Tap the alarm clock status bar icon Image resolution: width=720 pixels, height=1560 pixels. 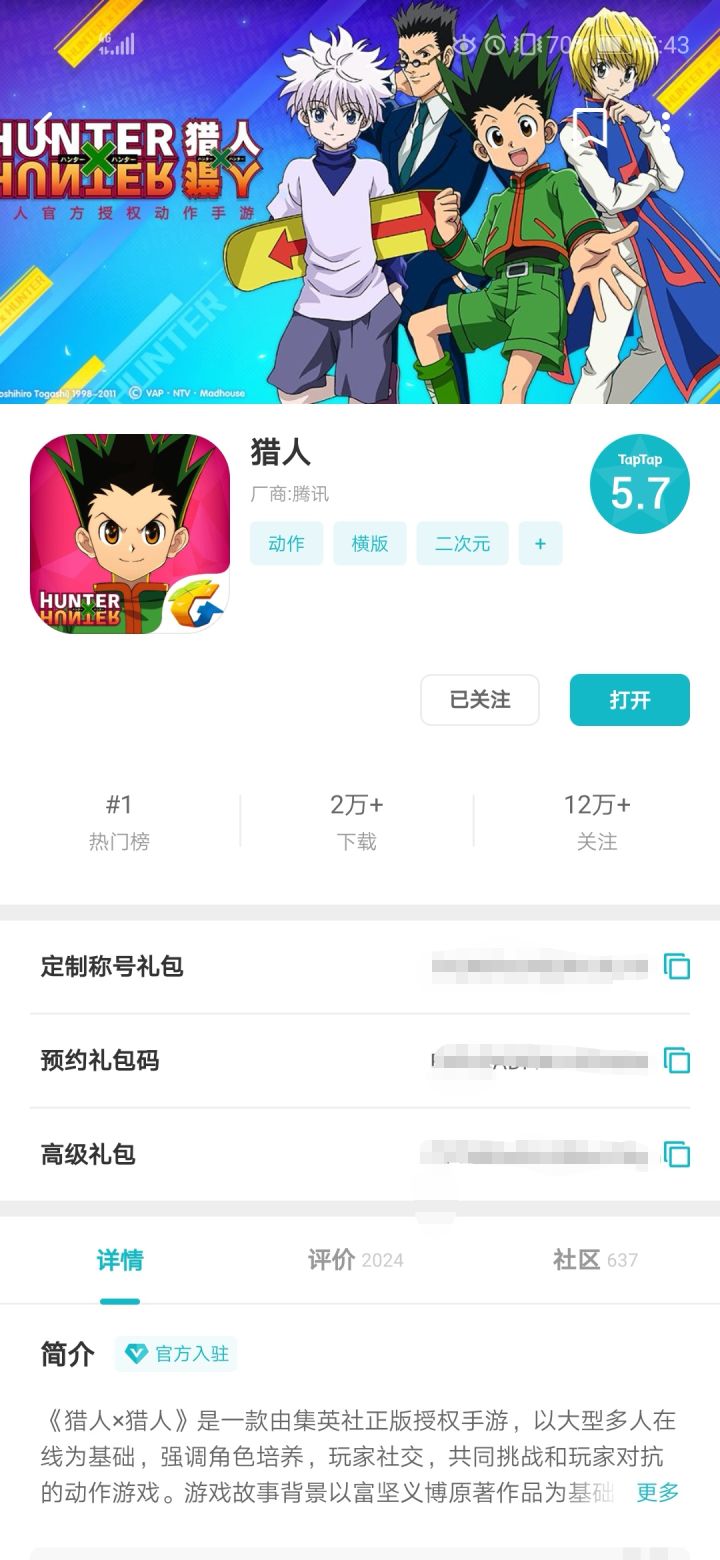point(494,44)
